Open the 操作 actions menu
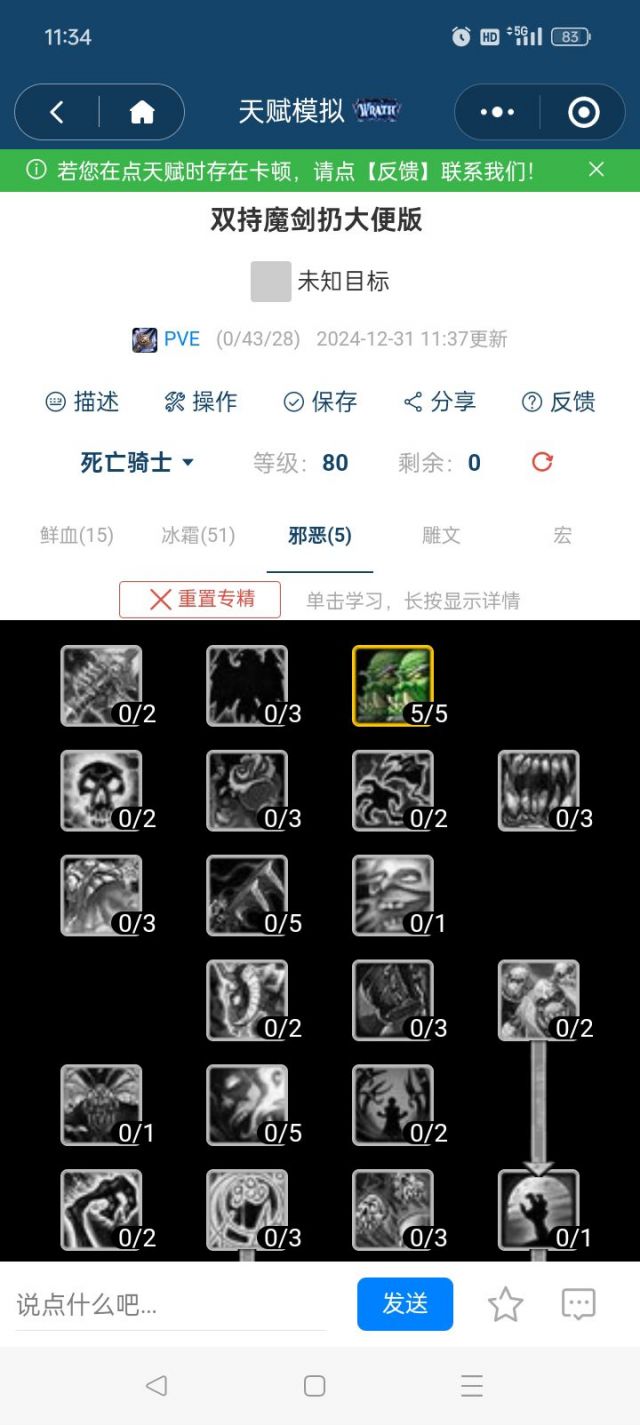 coord(201,402)
